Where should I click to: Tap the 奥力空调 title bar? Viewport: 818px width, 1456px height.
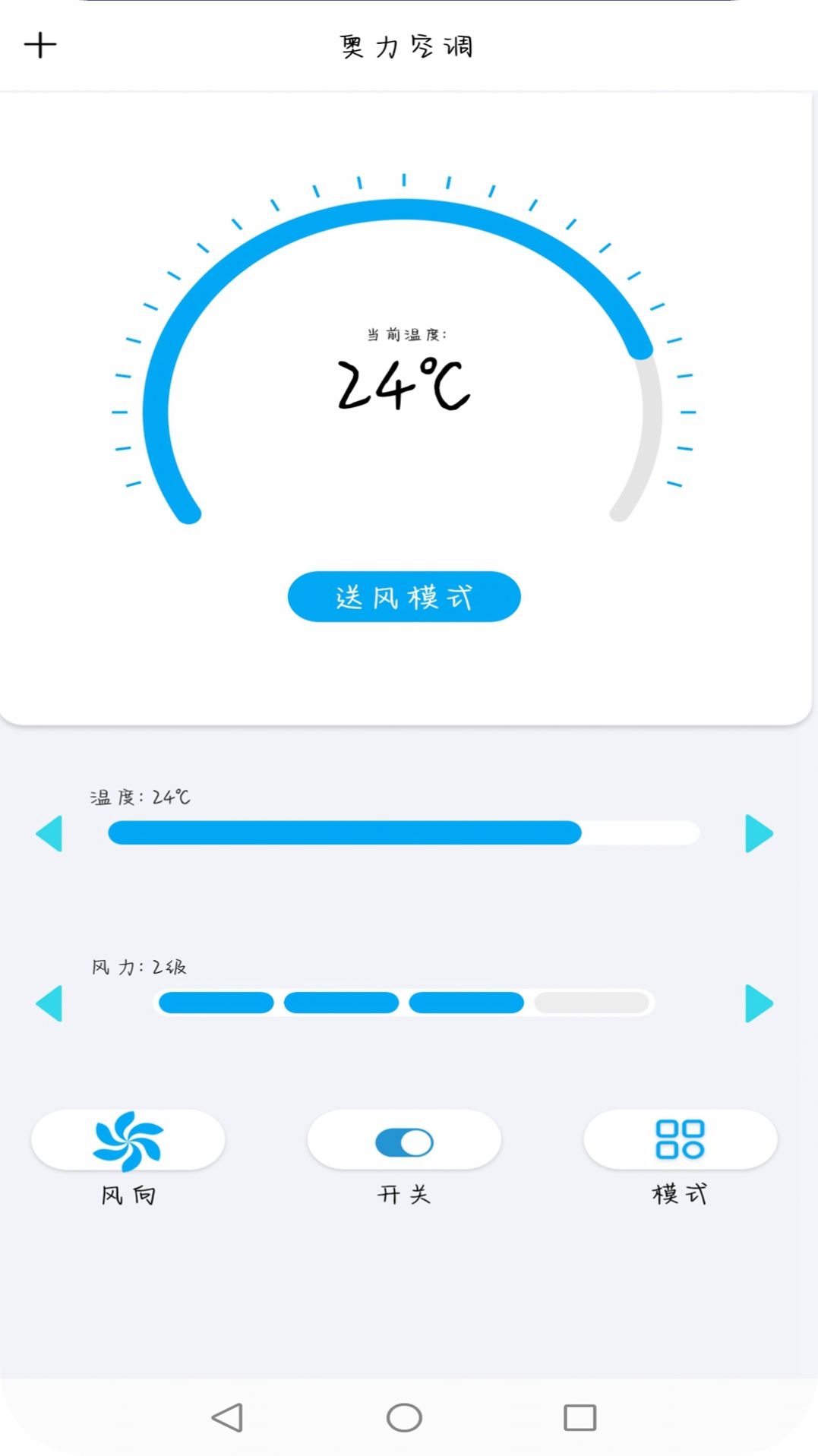[407, 46]
